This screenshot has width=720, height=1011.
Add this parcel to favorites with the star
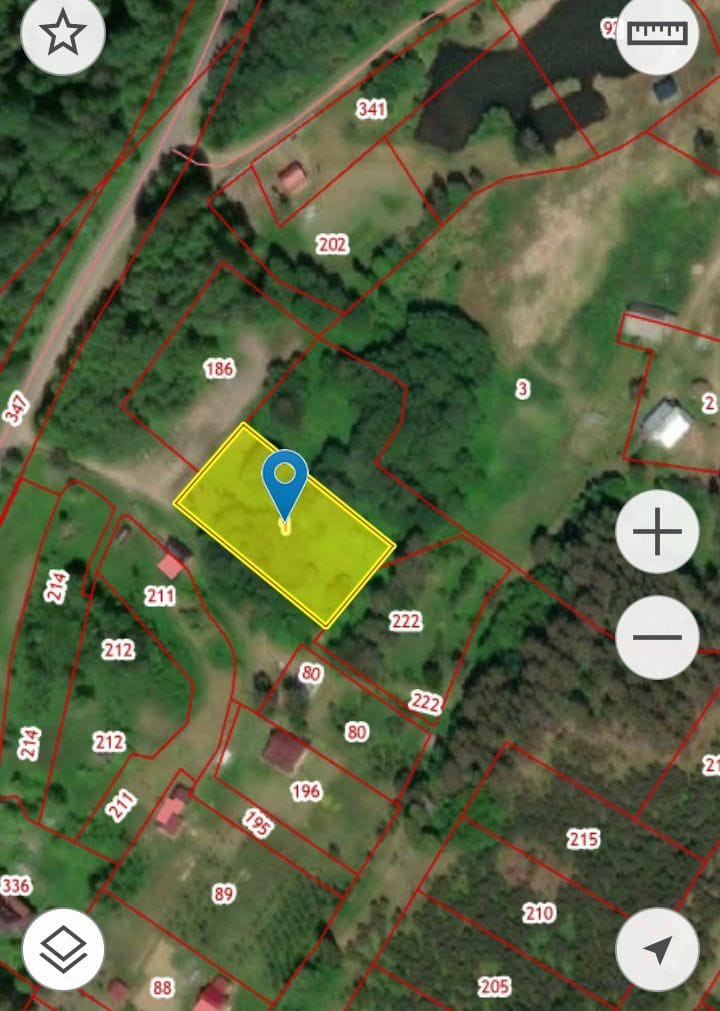[63, 35]
